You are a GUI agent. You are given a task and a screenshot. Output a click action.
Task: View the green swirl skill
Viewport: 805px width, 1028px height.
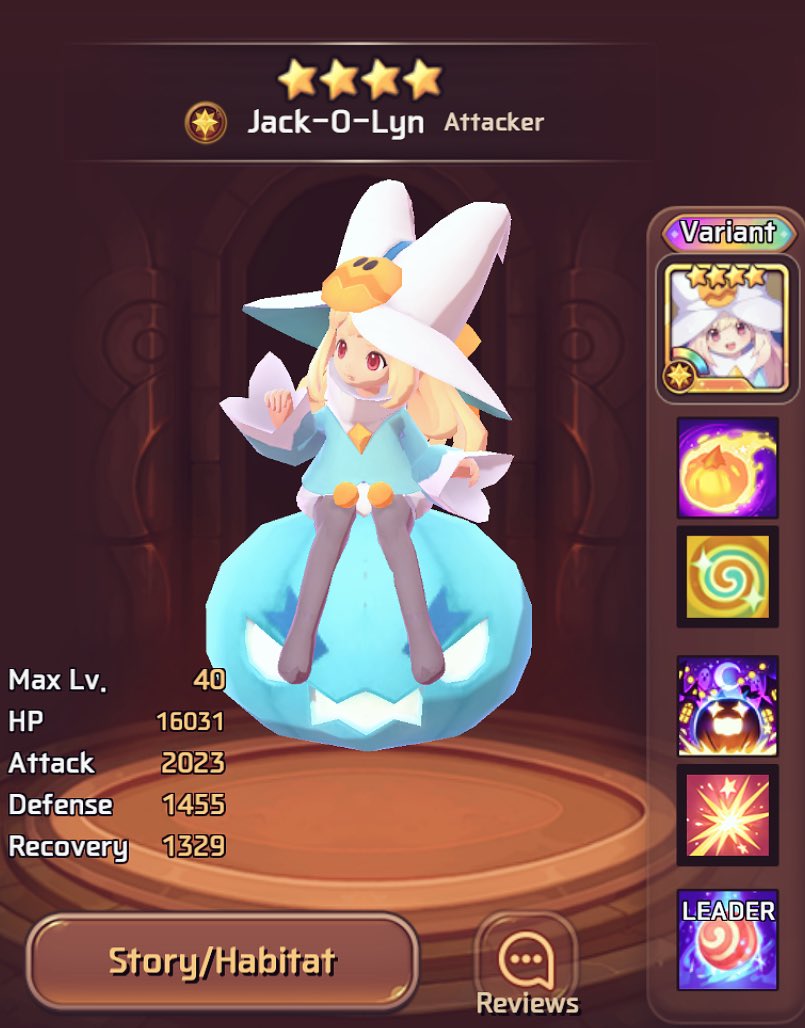727,577
